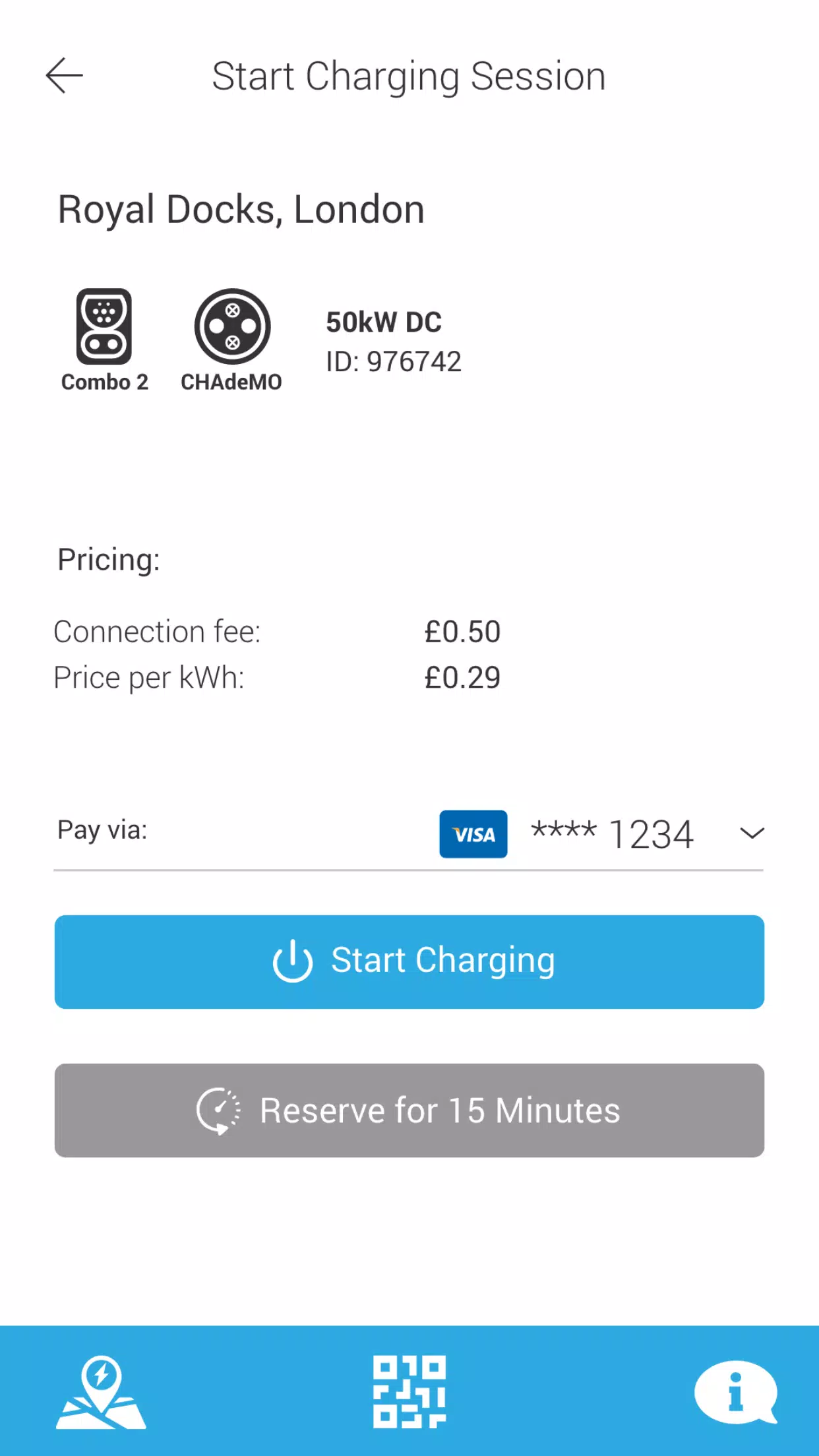Select the 50kW DC label

[x=384, y=322]
